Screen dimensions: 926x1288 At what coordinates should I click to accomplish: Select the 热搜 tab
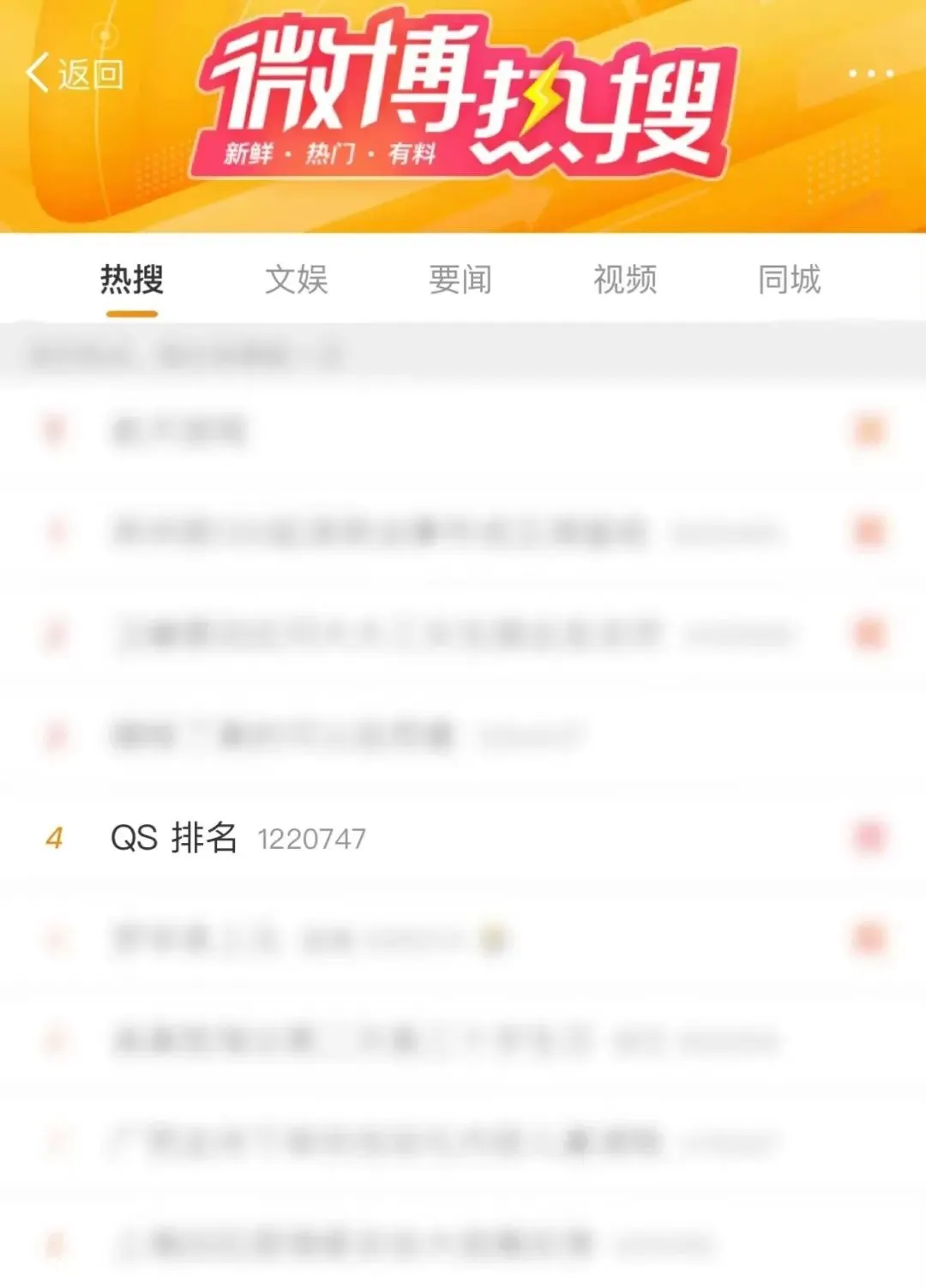131,280
